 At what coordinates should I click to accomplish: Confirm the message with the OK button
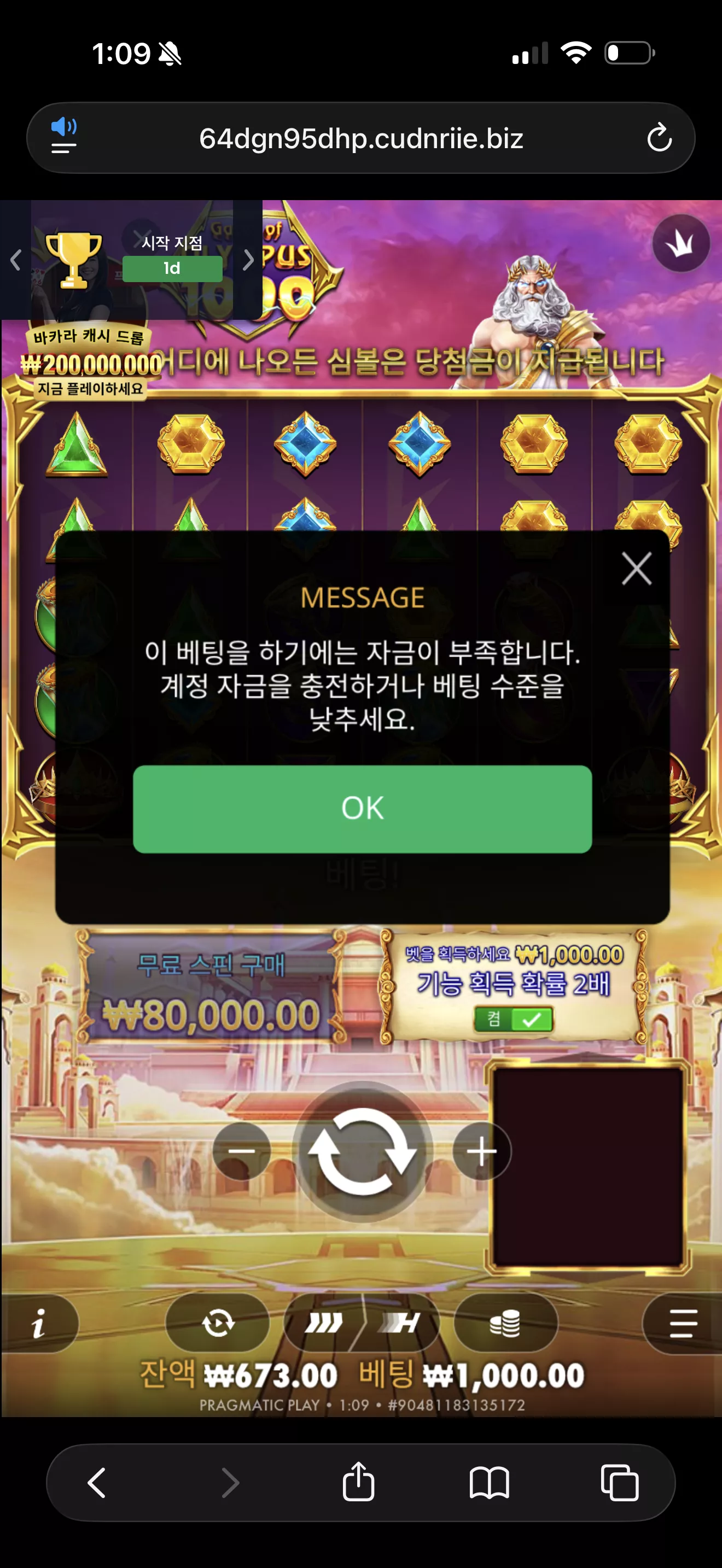(x=362, y=809)
